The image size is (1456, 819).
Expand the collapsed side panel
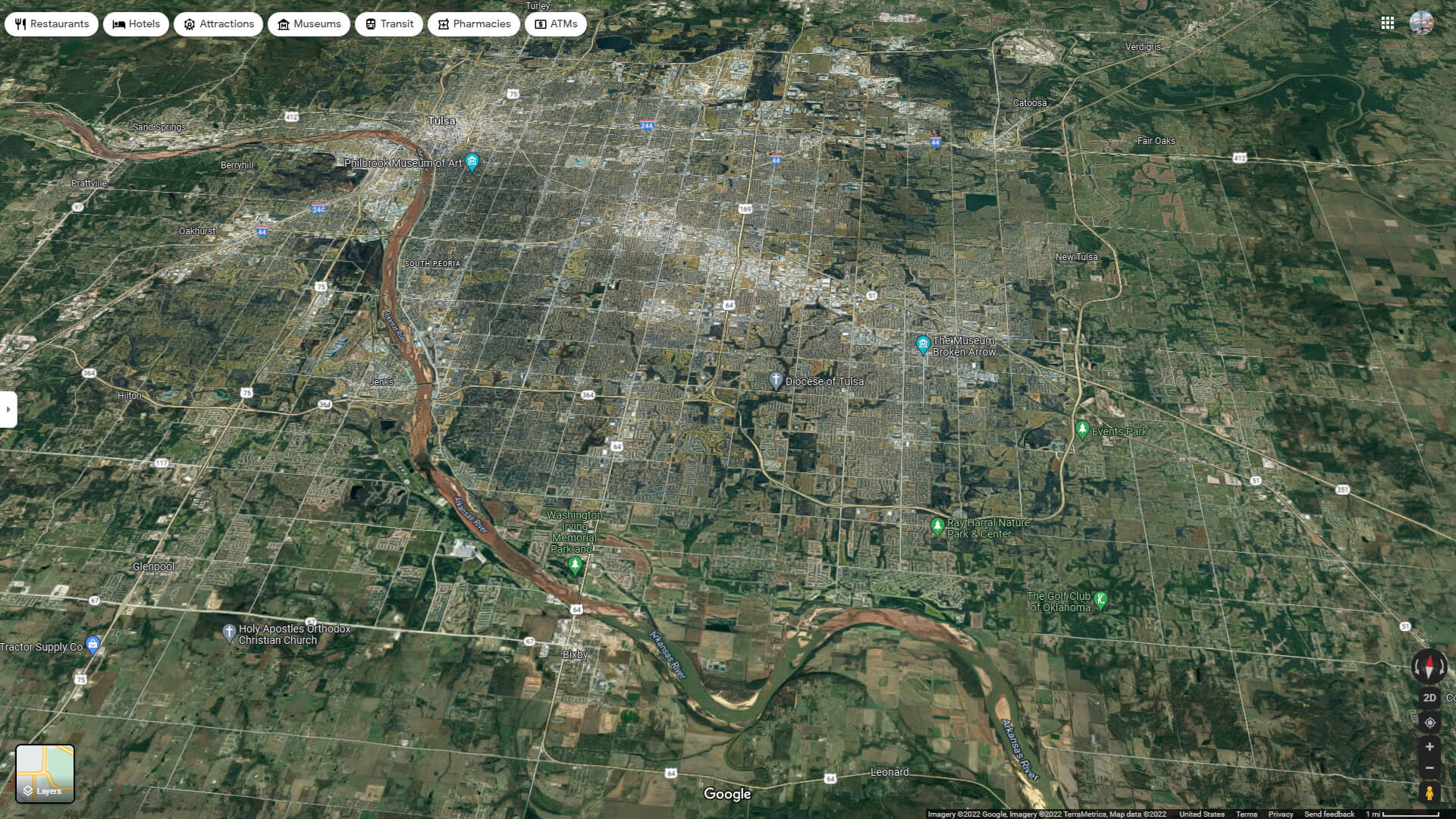click(x=8, y=409)
